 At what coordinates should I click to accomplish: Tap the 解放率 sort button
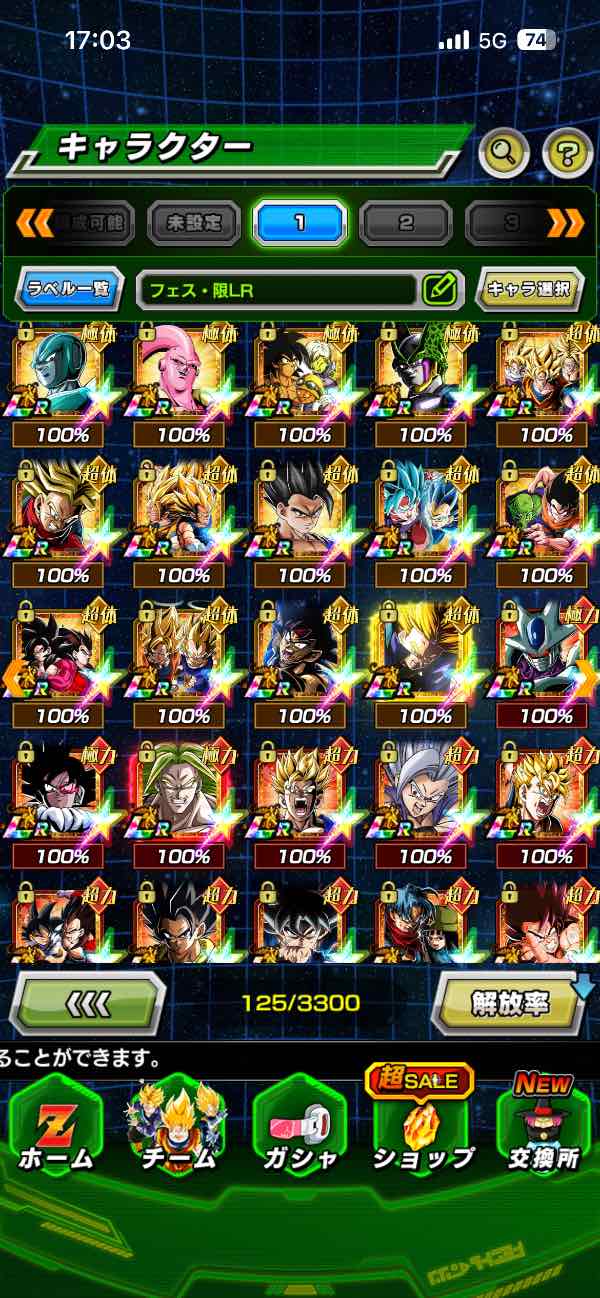click(x=510, y=1003)
